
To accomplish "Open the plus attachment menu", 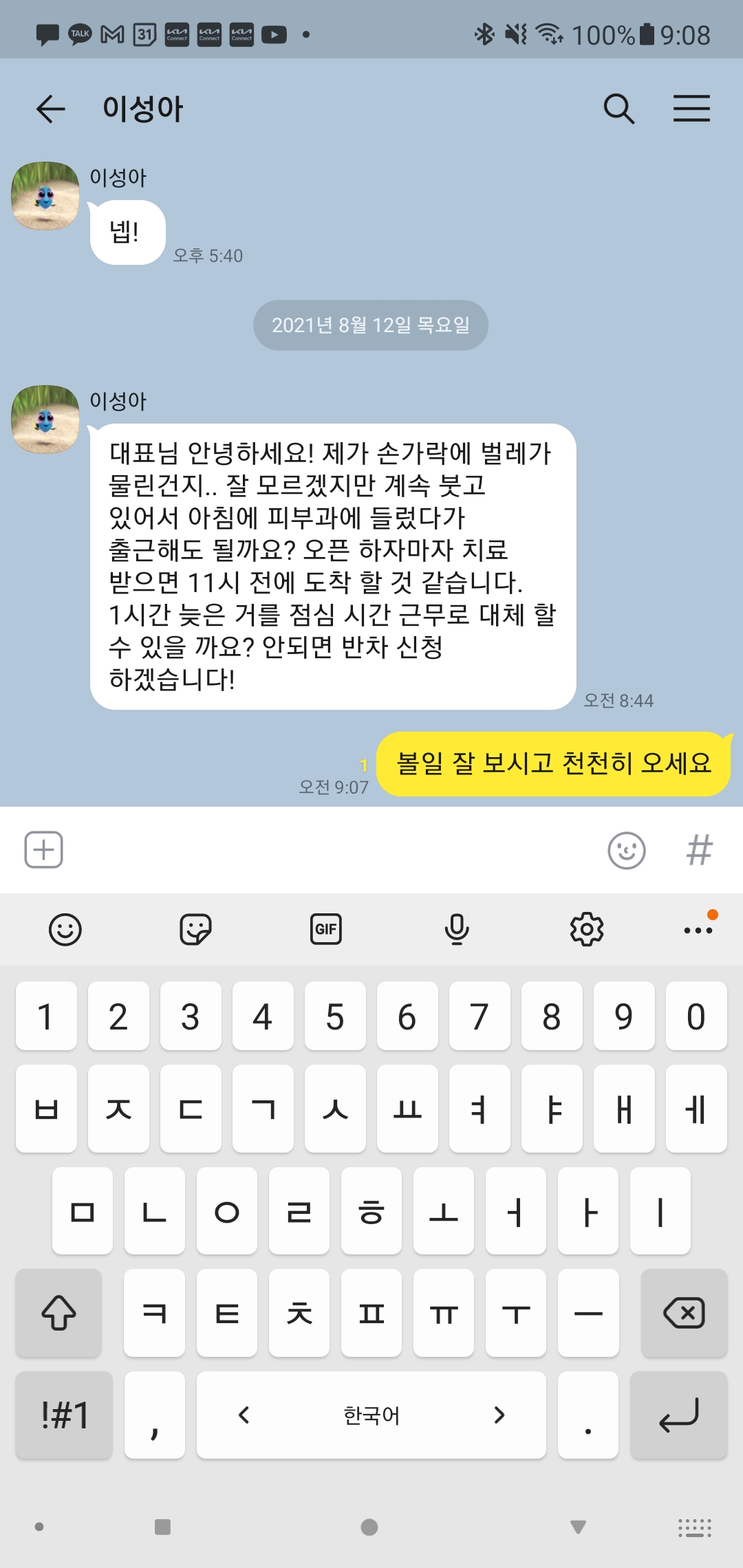I will coord(44,850).
